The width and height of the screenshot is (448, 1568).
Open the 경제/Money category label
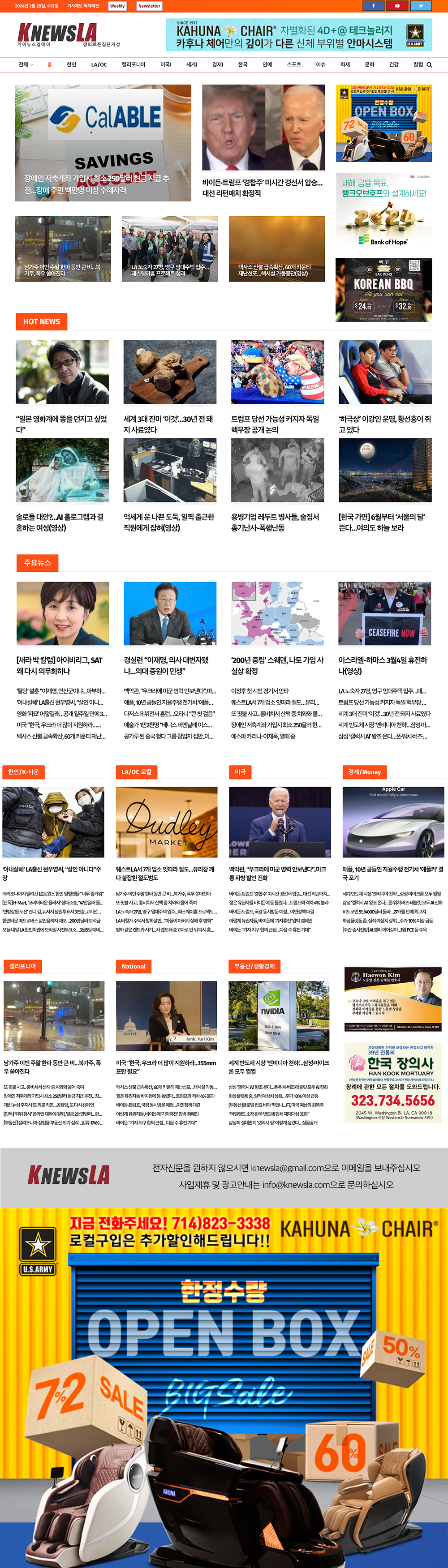(x=364, y=771)
